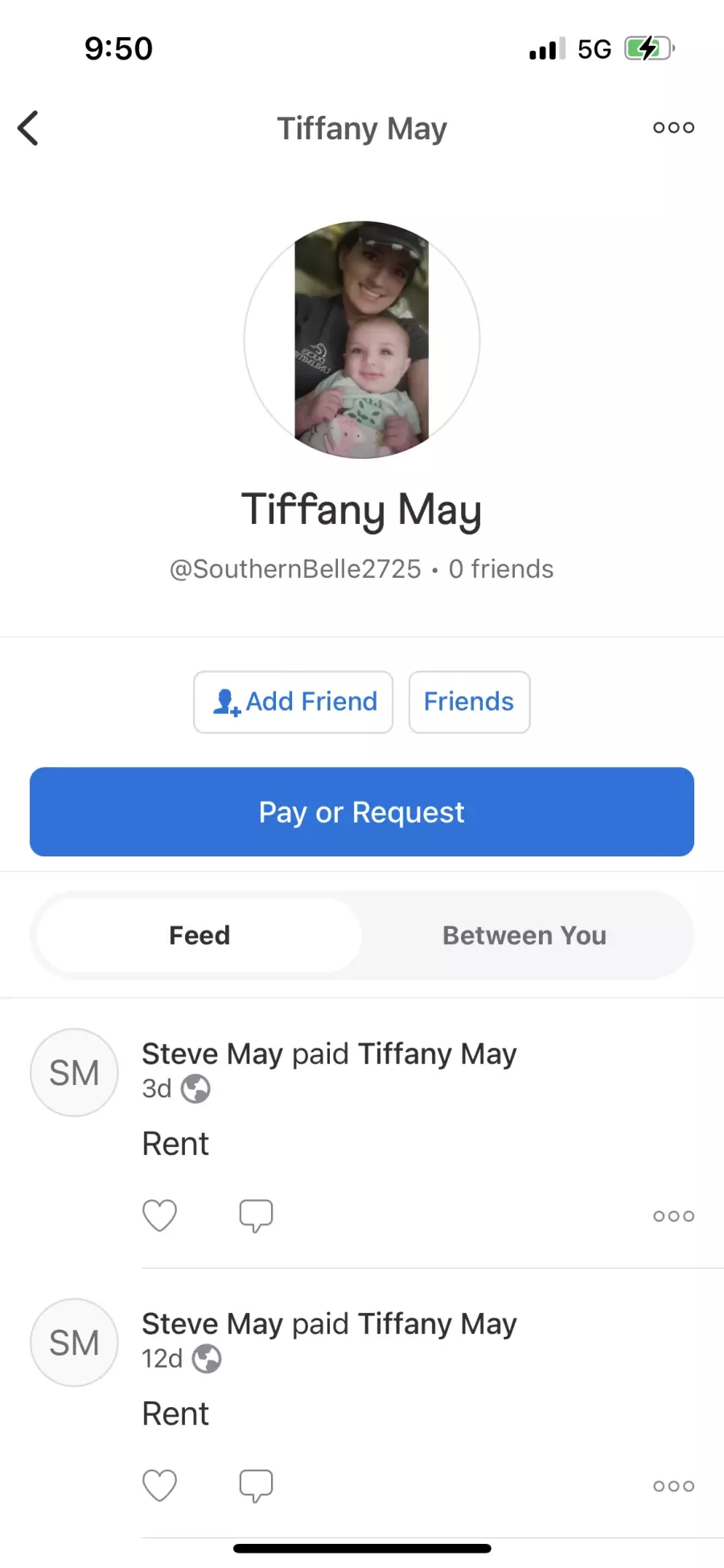Viewport: 724px width, 1568px height.
Task: Open more options for the 12d payment
Action: [x=673, y=1486]
